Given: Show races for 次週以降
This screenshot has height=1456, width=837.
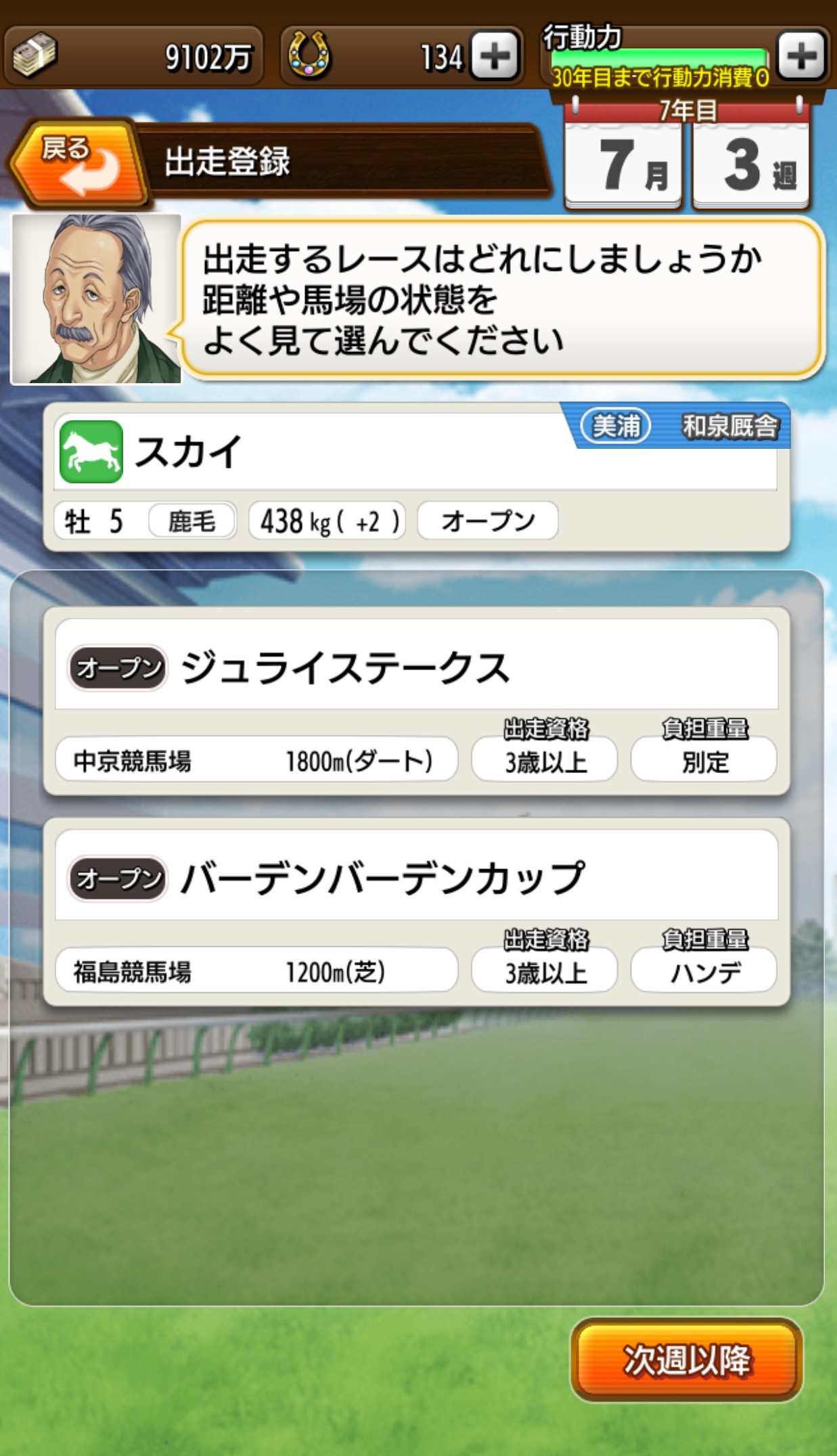Looking at the screenshot, I should coord(687,1360).
